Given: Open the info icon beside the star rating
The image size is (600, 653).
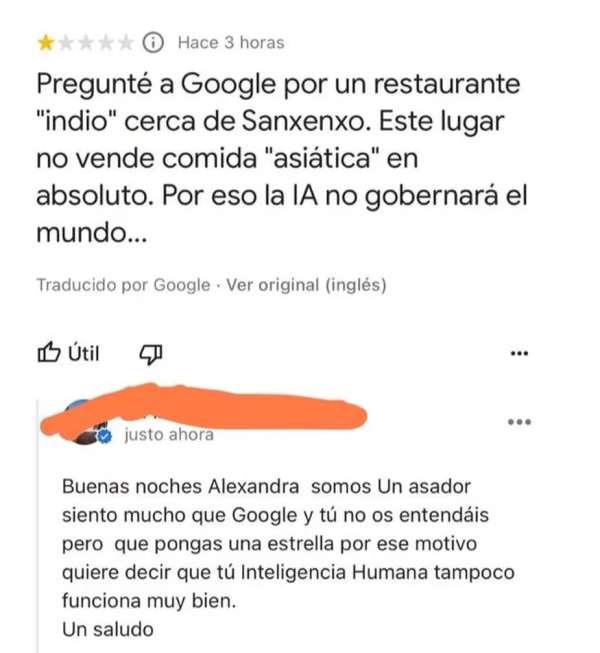Looking at the screenshot, I should [153, 42].
